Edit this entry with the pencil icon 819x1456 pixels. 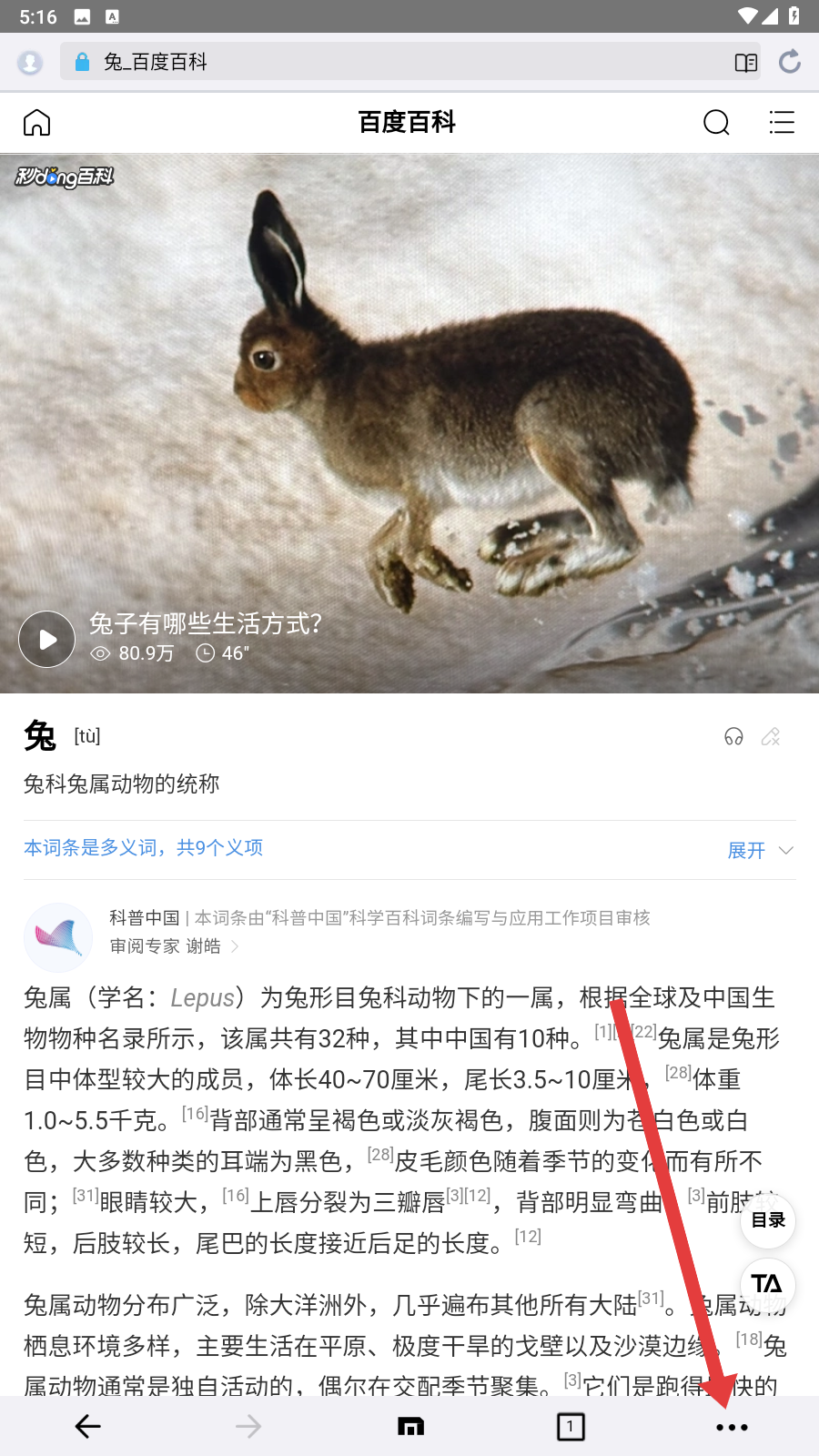[771, 736]
